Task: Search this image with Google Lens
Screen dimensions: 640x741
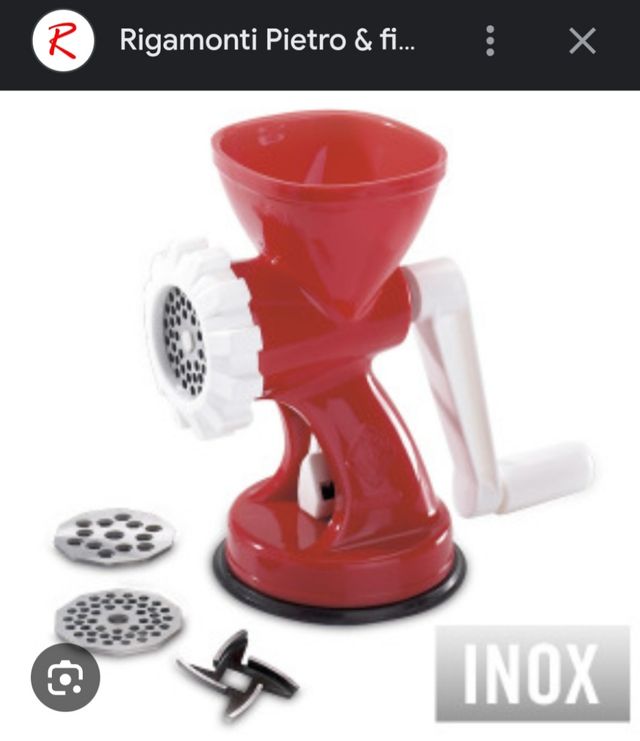Action: tap(66, 677)
